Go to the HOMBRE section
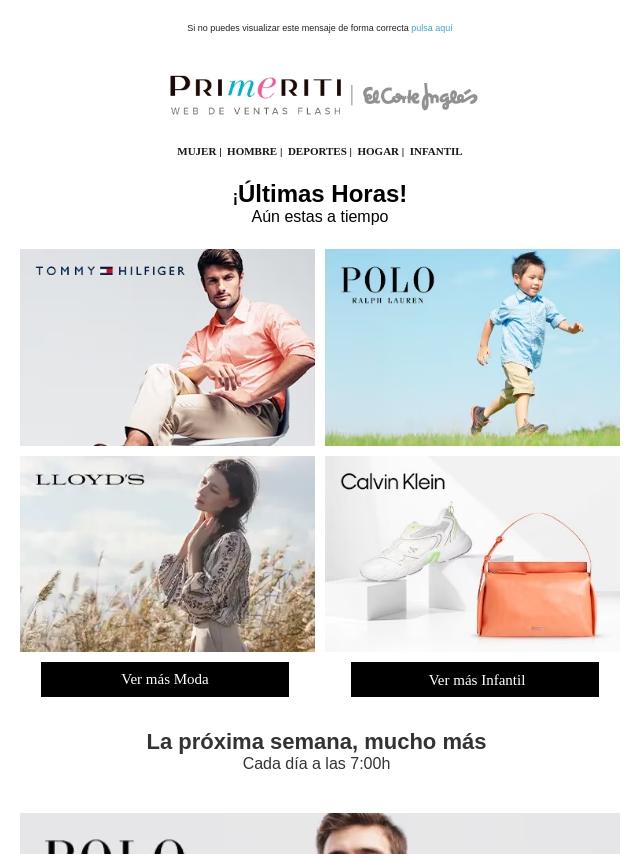 click(x=251, y=151)
